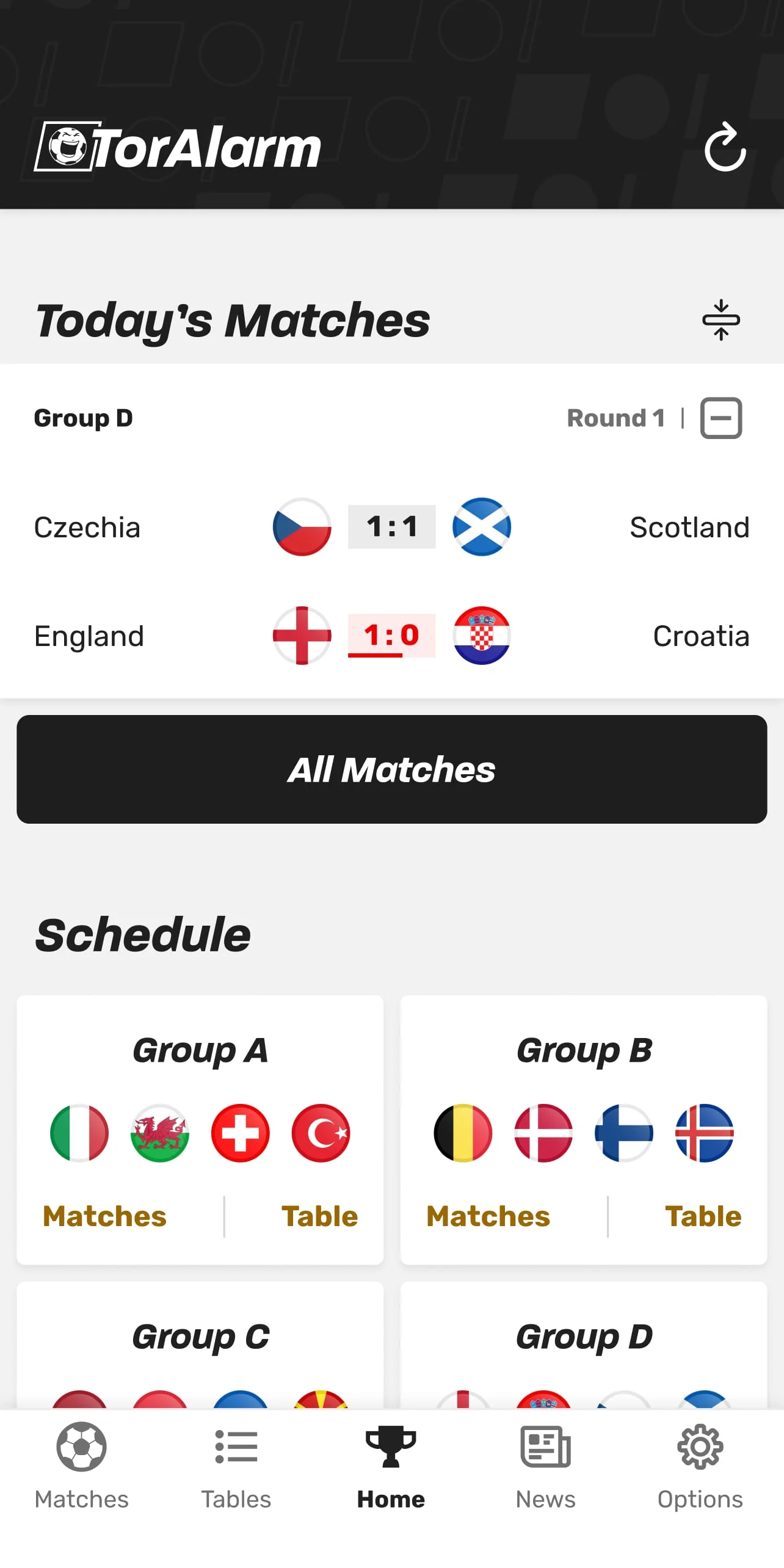Image resolution: width=784 pixels, height=1568 pixels.
Task: Tap the Scotland flag next to the score
Action: click(482, 527)
